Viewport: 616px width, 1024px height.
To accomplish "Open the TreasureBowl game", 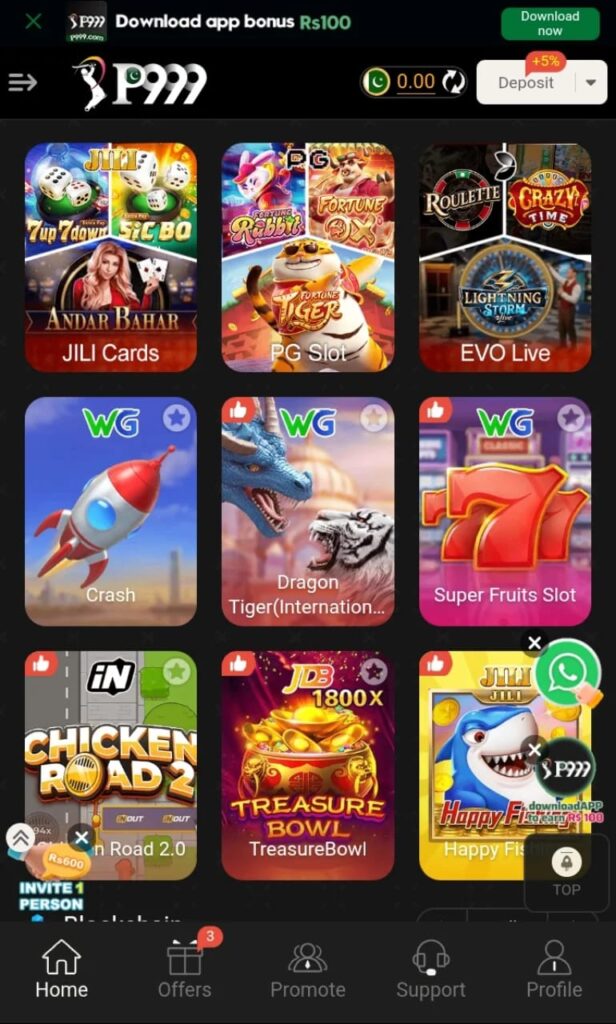I will point(307,765).
